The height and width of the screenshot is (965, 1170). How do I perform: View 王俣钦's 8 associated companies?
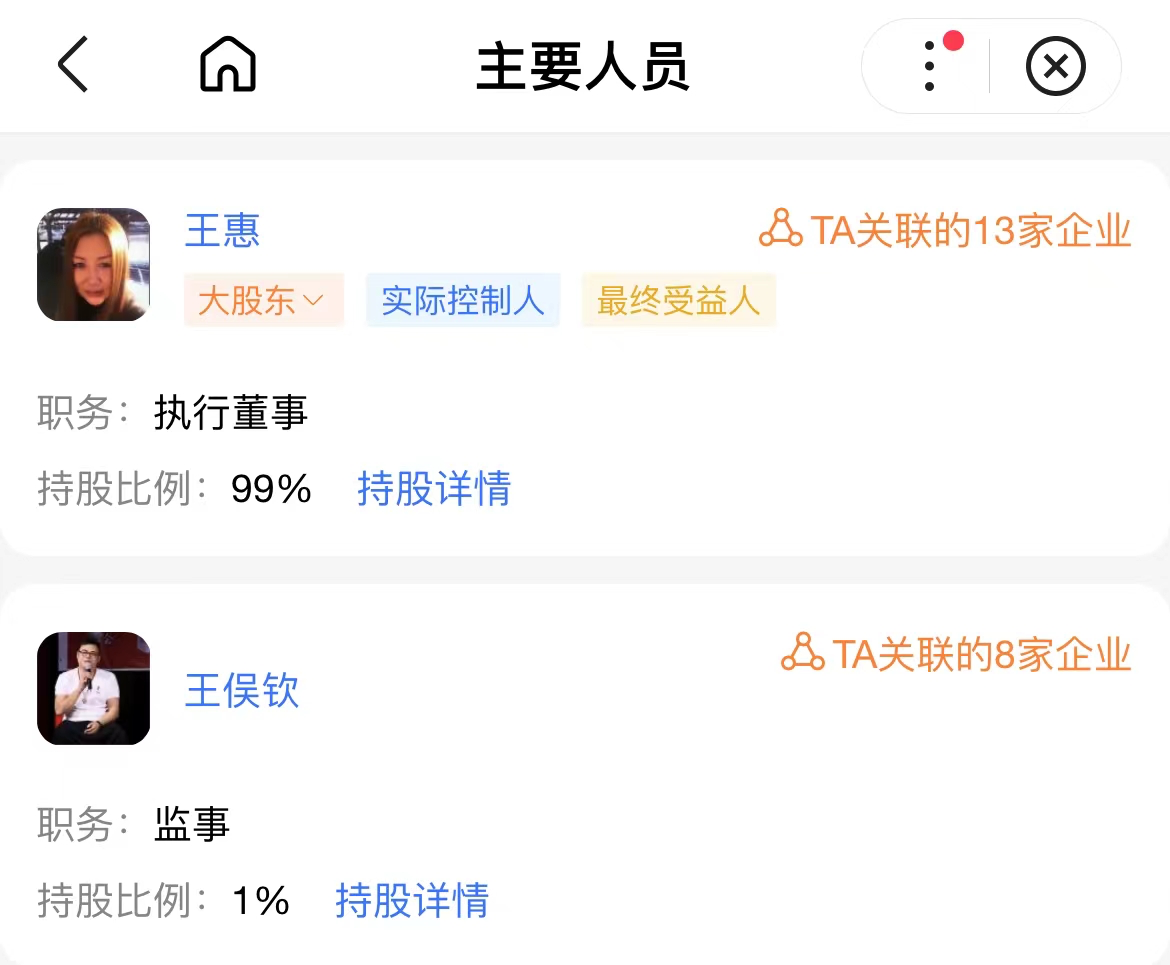pyautogui.click(x=956, y=654)
